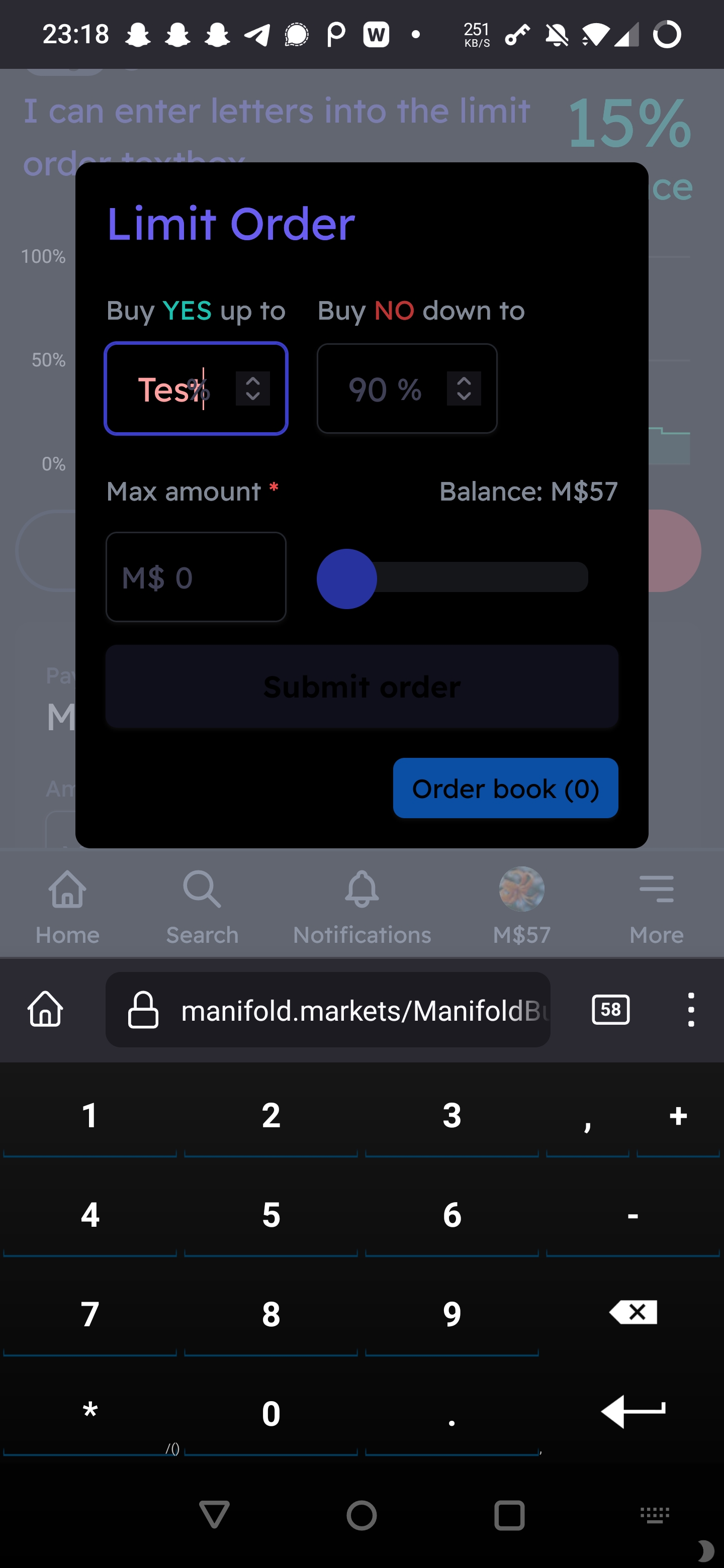Go back using the system navigation triangle
724x1568 pixels.
(x=214, y=1514)
